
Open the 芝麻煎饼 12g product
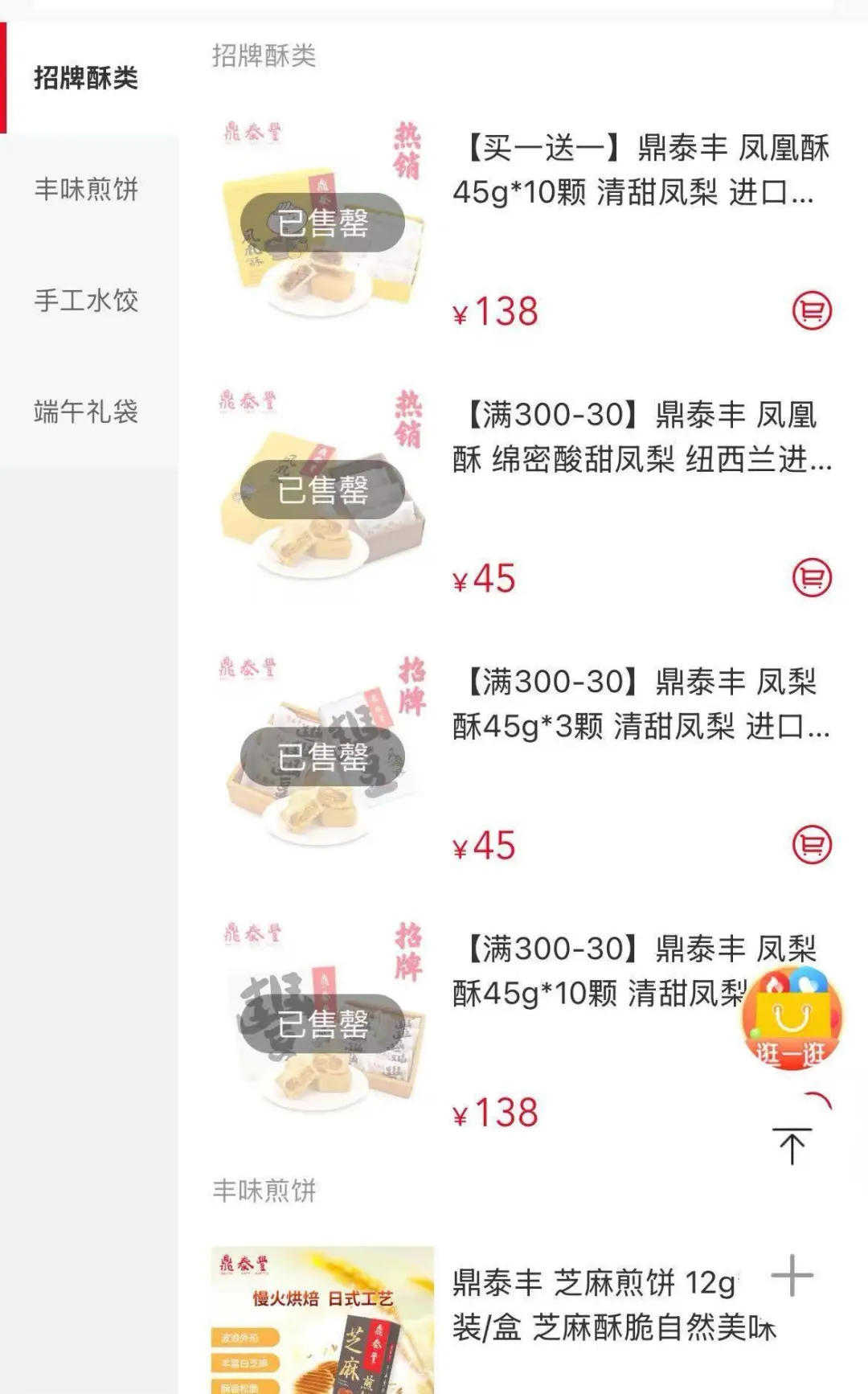(x=595, y=1305)
